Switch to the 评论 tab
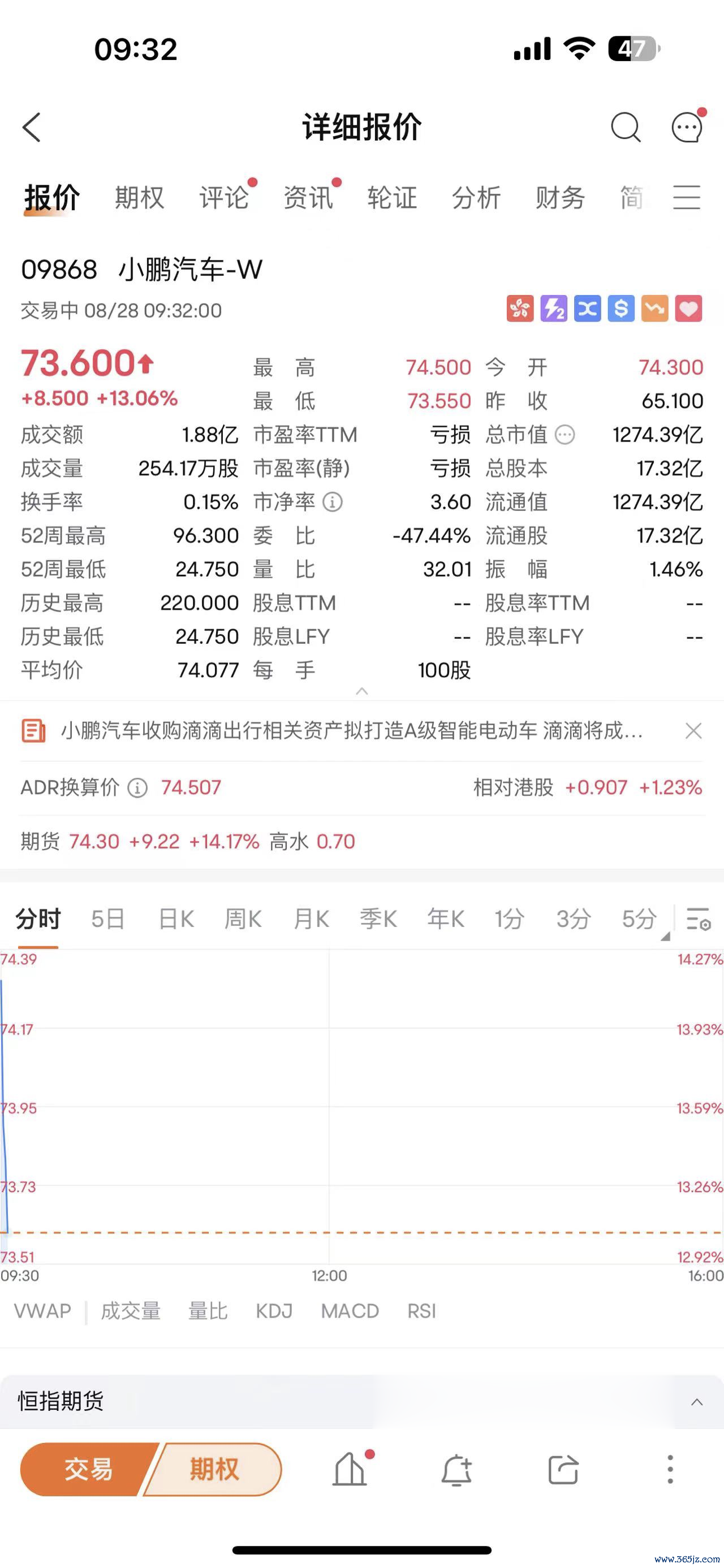The height and width of the screenshot is (1568, 724). pyautogui.click(x=224, y=198)
